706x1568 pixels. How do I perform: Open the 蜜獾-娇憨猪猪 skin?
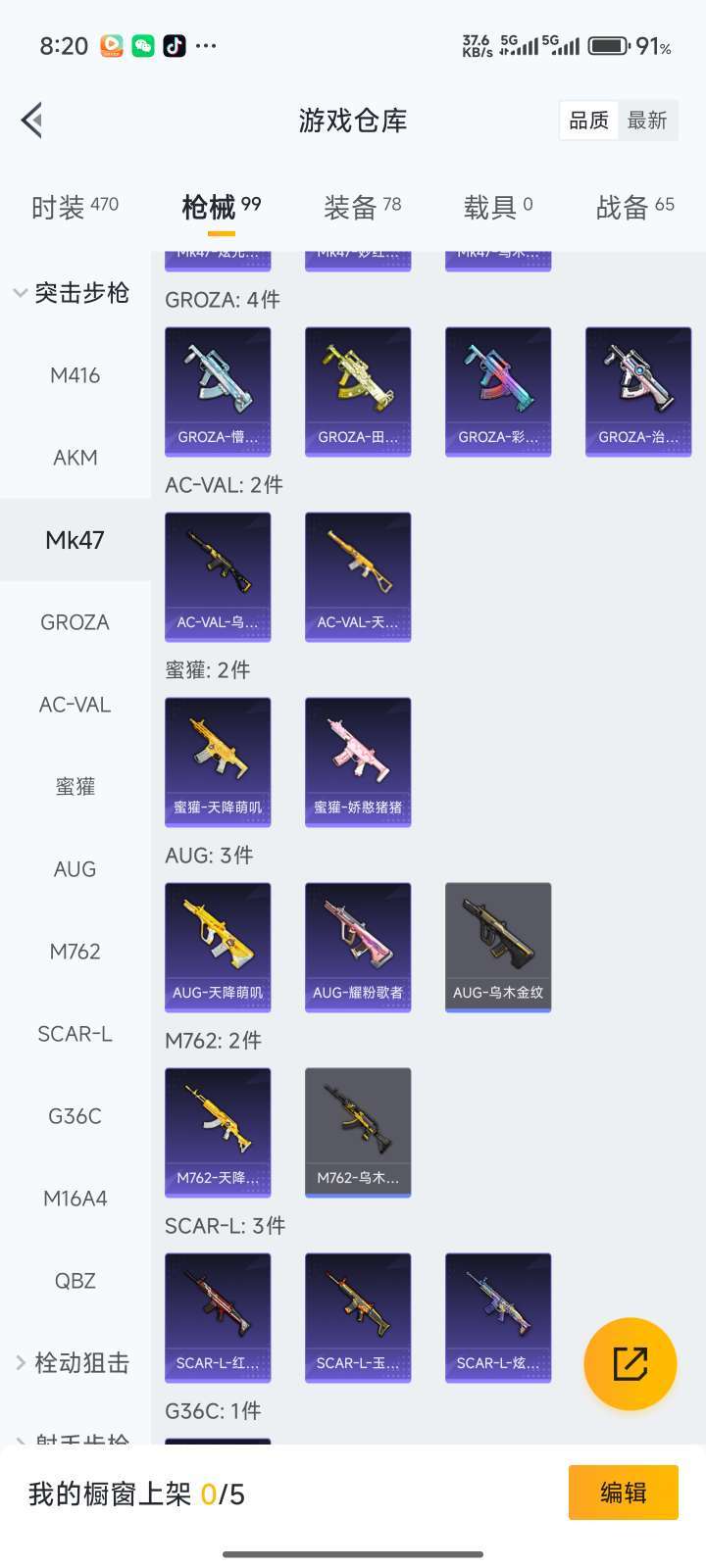point(358,762)
